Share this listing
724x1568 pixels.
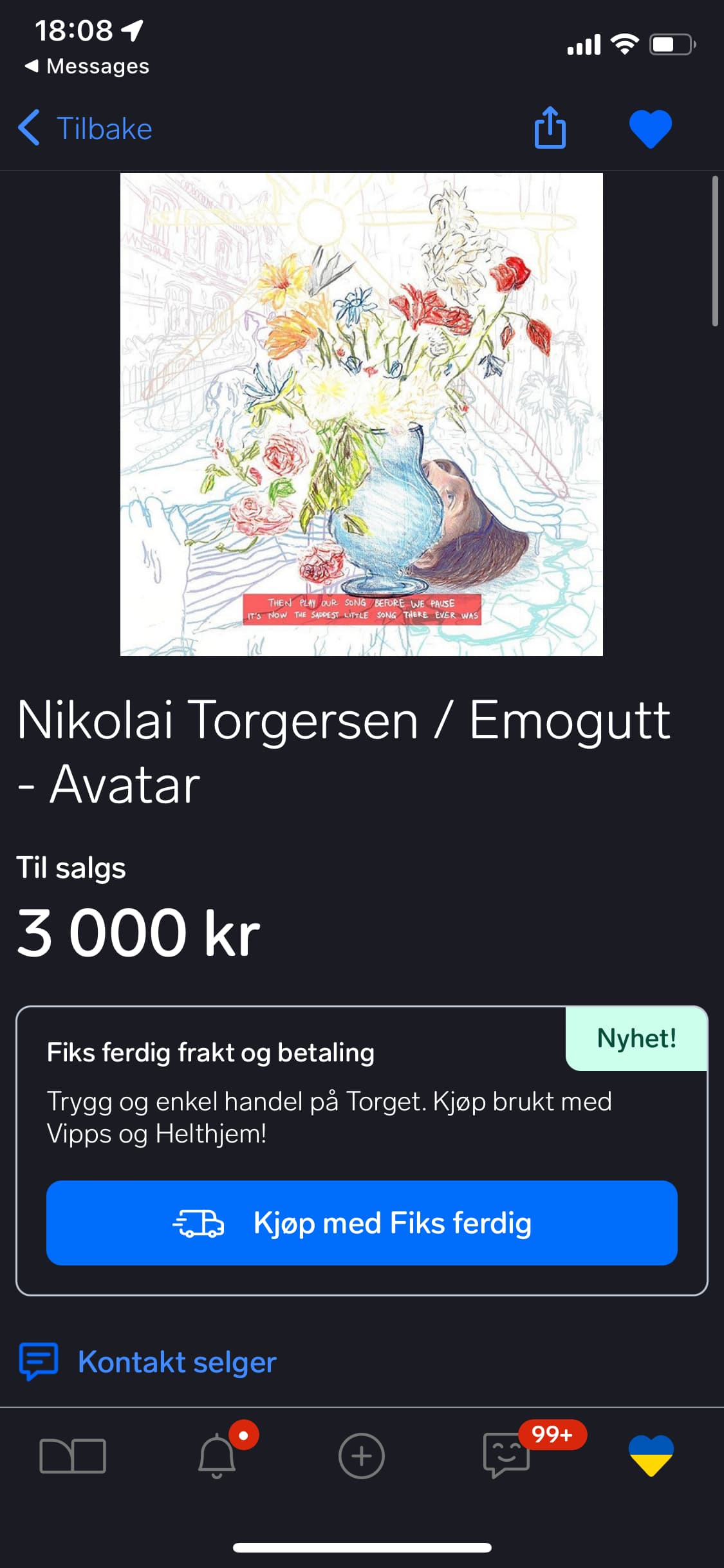pos(550,127)
